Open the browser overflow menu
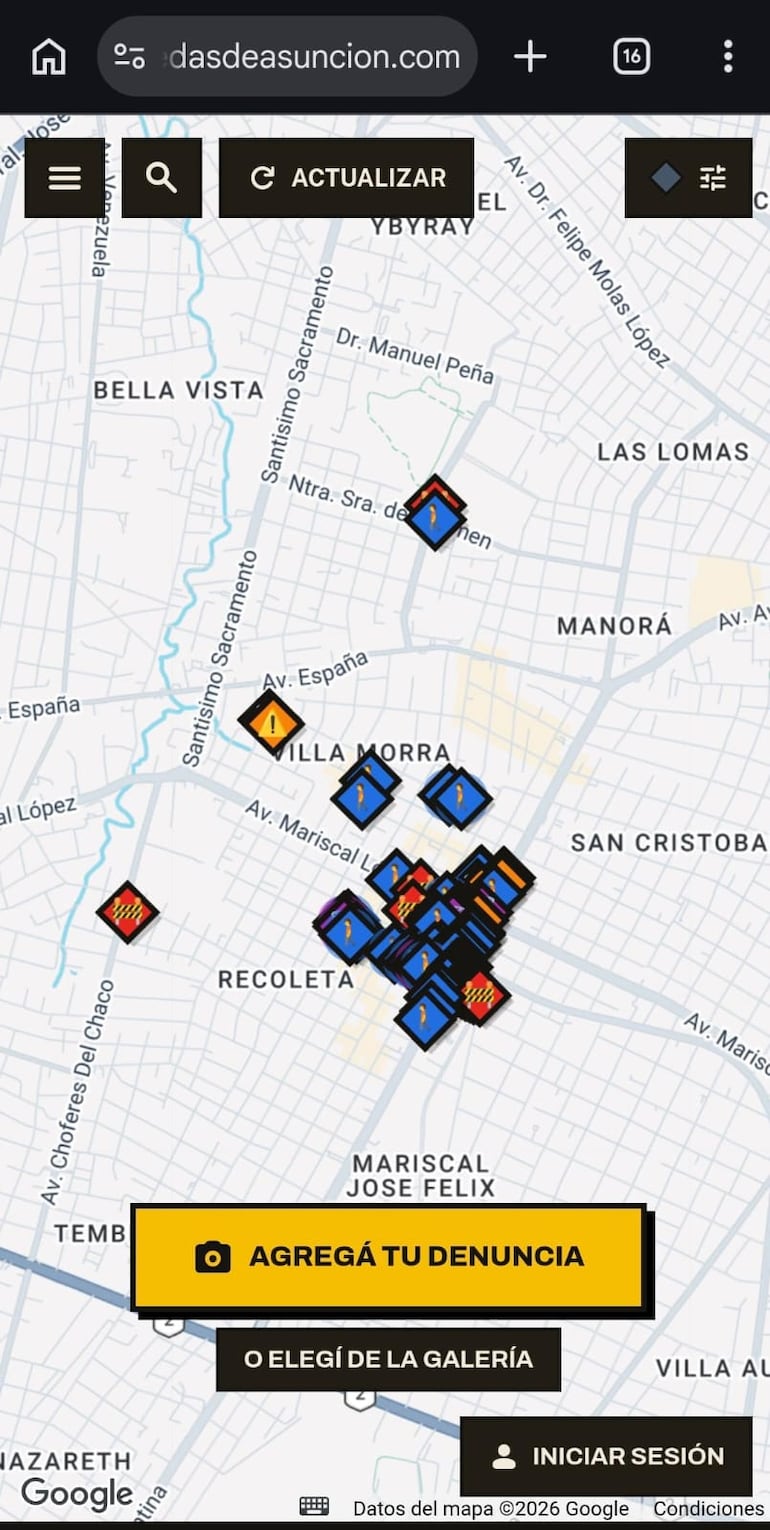The image size is (770, 1530). [728, 57]
